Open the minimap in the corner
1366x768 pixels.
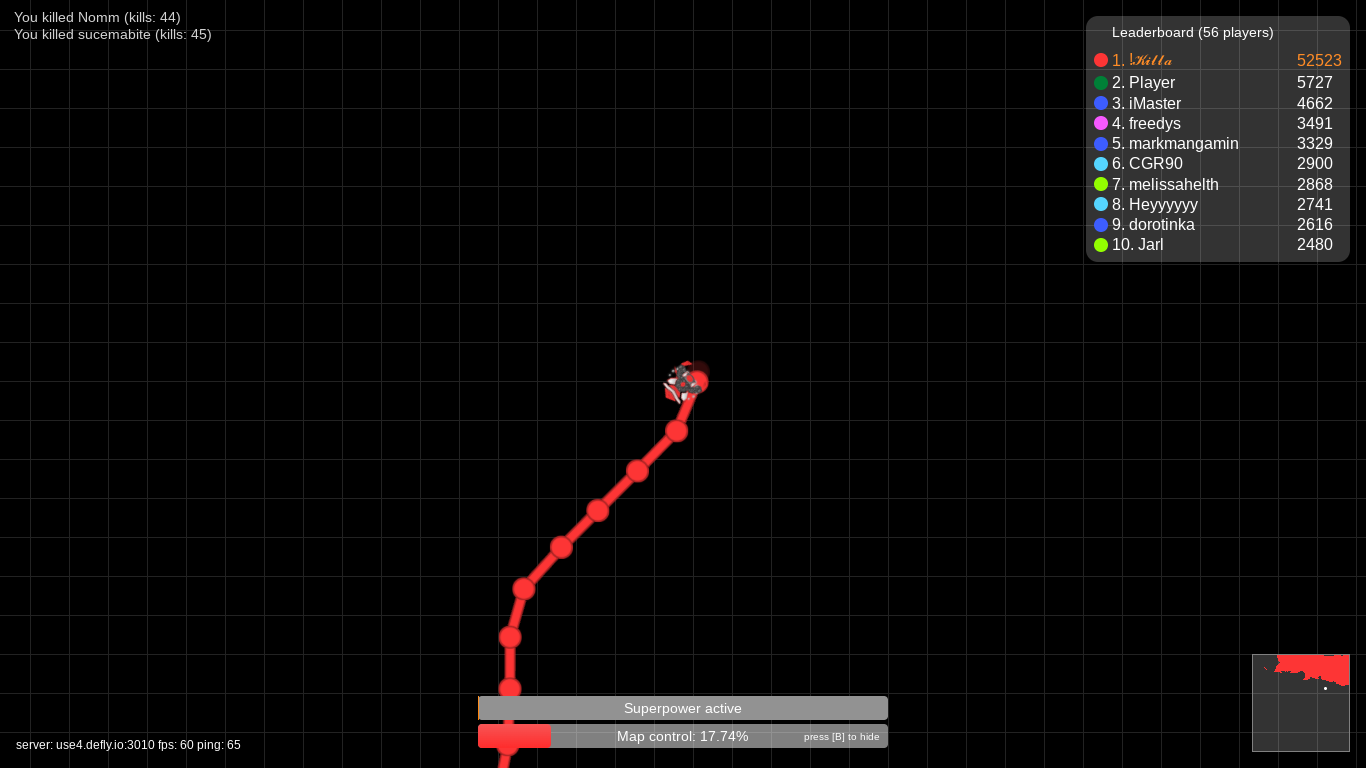(1300, 702)
